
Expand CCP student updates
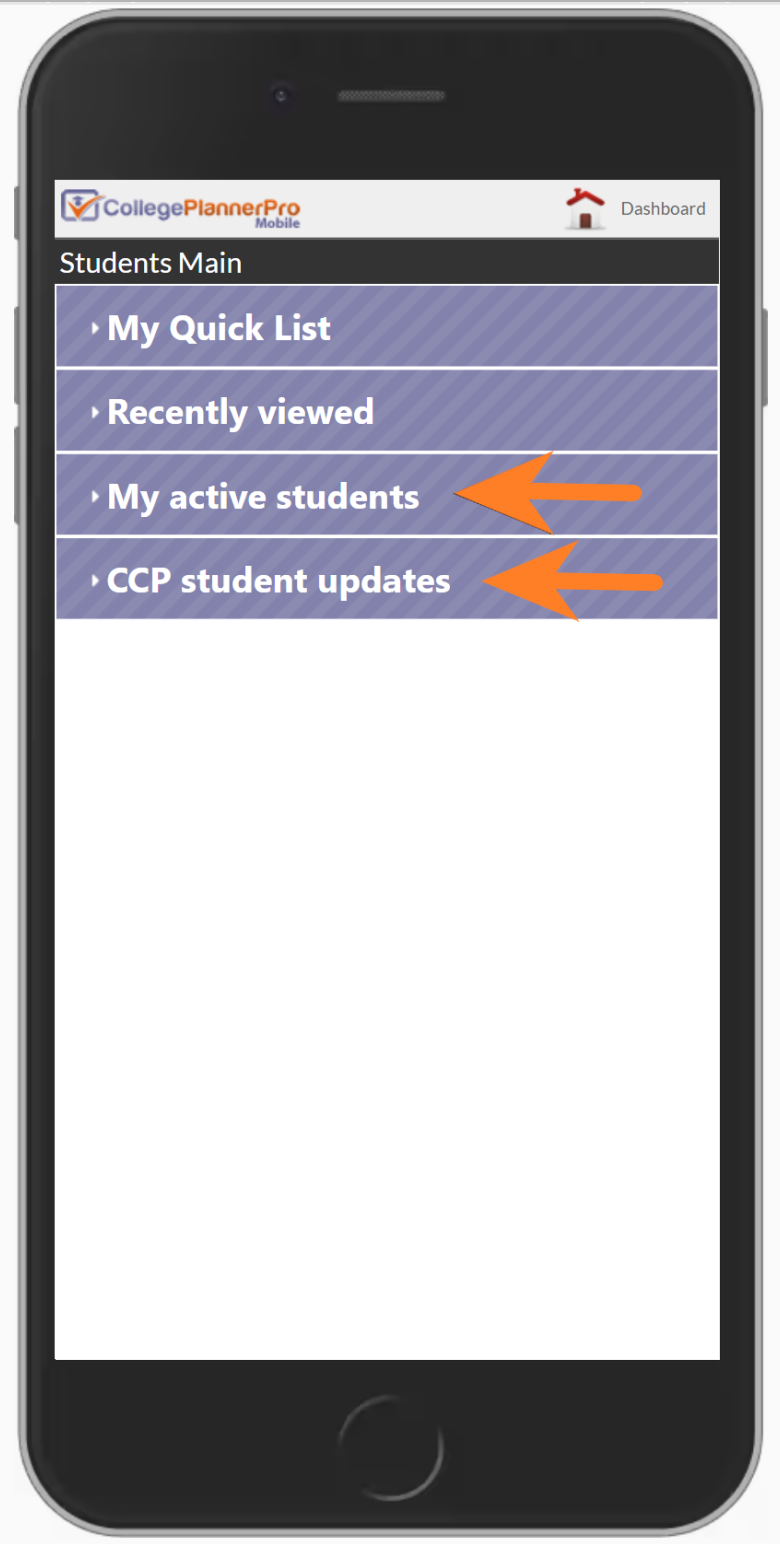click(x=387, y=579)
